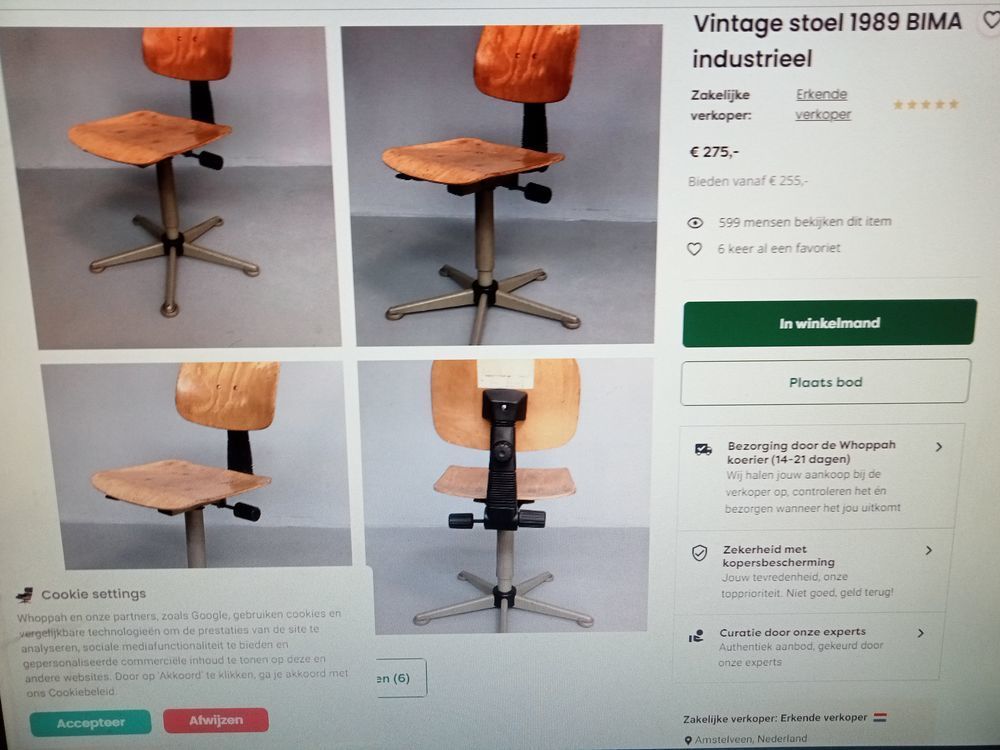The height and width of the screenshot is (750, 1000).
Task: Add item with In winkelmand button
Action: pyautogui.click(x=829, y=323)
